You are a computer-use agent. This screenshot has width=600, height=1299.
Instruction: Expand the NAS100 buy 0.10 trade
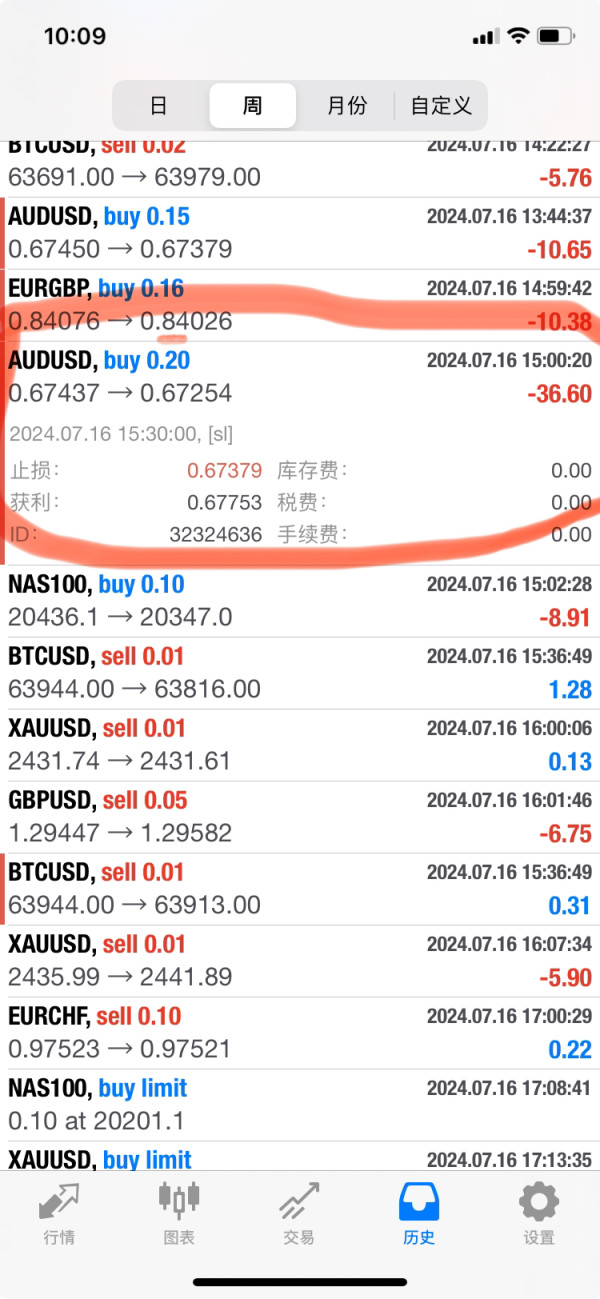pyautogui.click(x=300, y=601)
